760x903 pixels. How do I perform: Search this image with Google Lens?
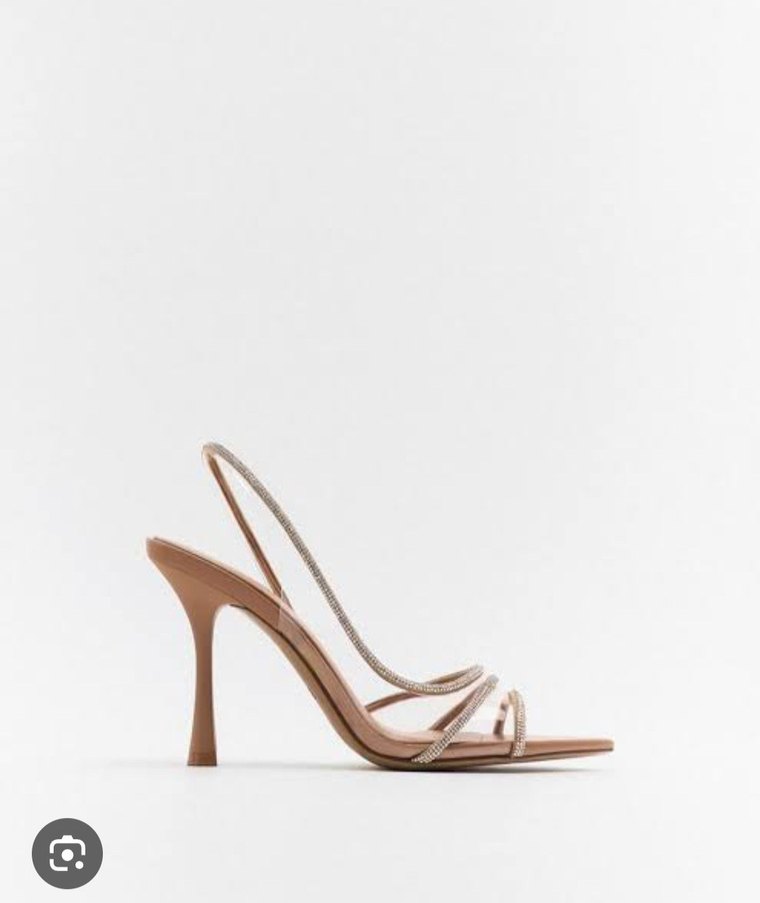(x=67, y=853)
